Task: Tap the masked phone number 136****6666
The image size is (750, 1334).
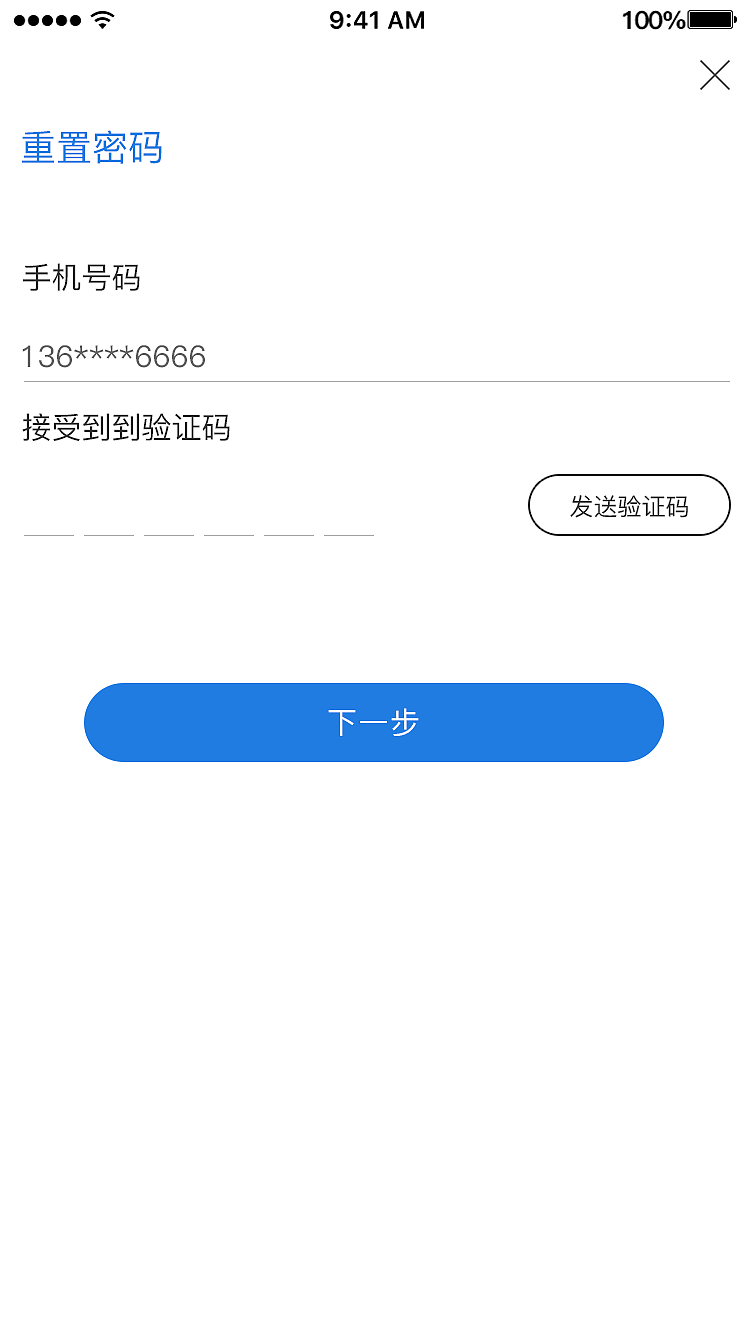Action: pyautogui.click(x=113, y=357)
